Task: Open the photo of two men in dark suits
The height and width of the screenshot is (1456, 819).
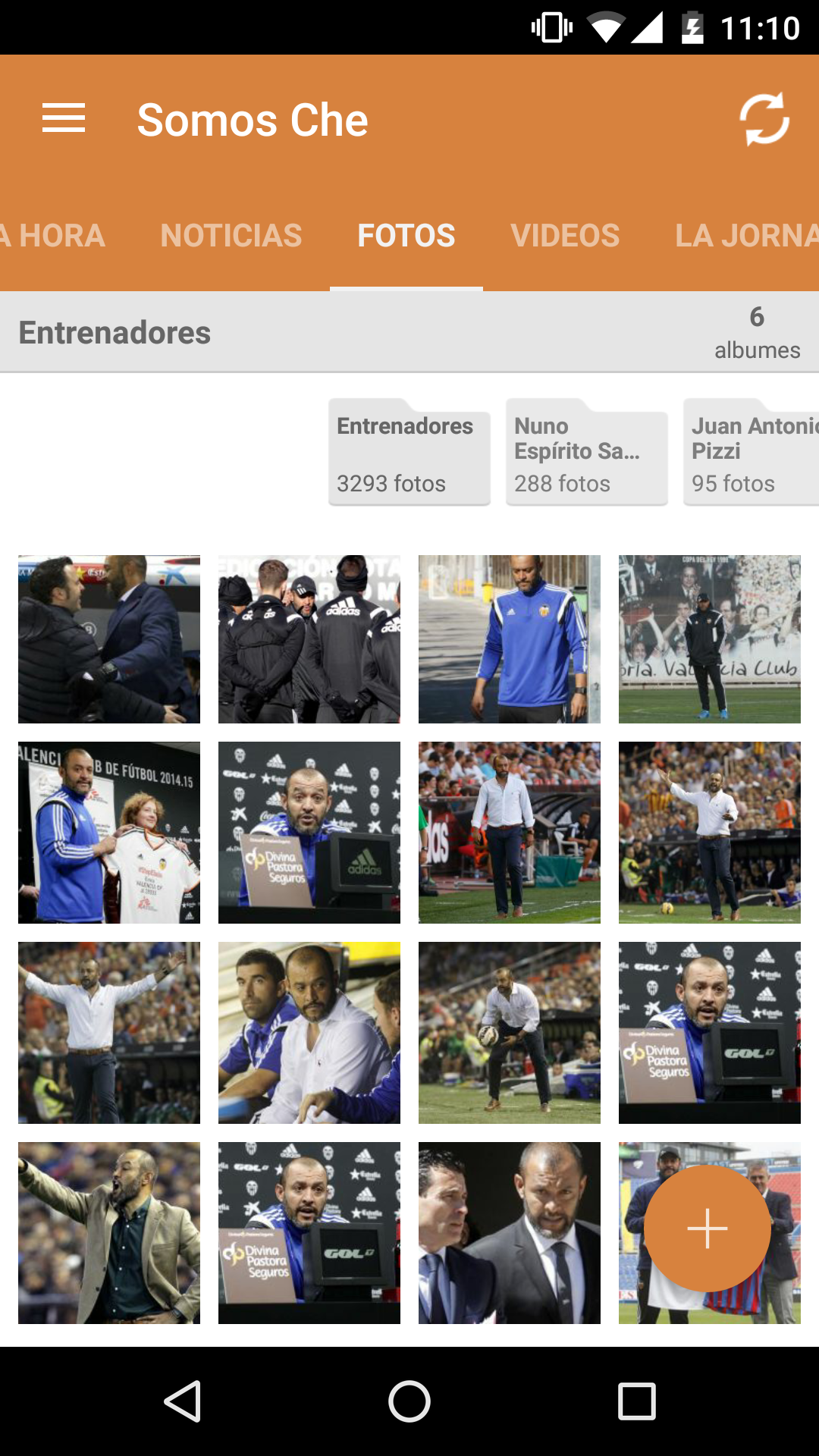Action: (510, 1233)
